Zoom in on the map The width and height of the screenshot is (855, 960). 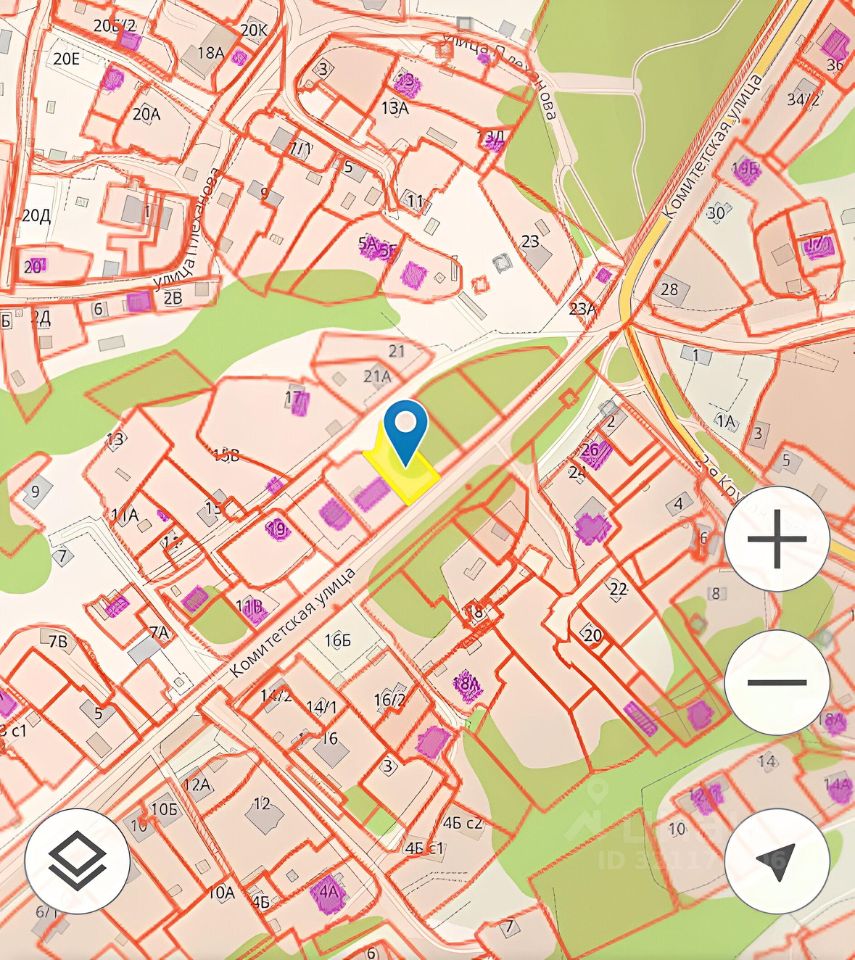[x=777, y=539]
